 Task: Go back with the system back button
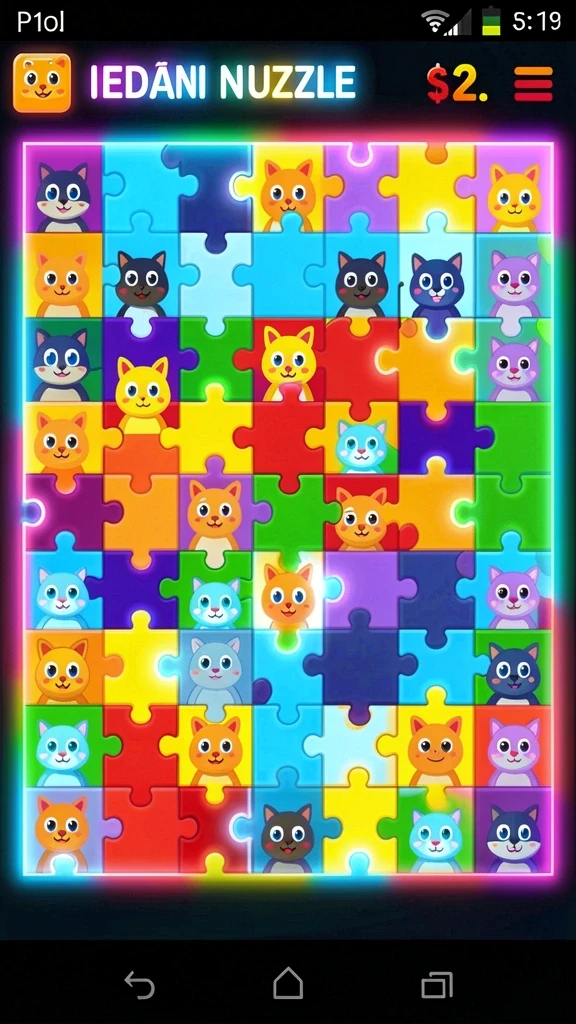(x=139, y=984)
